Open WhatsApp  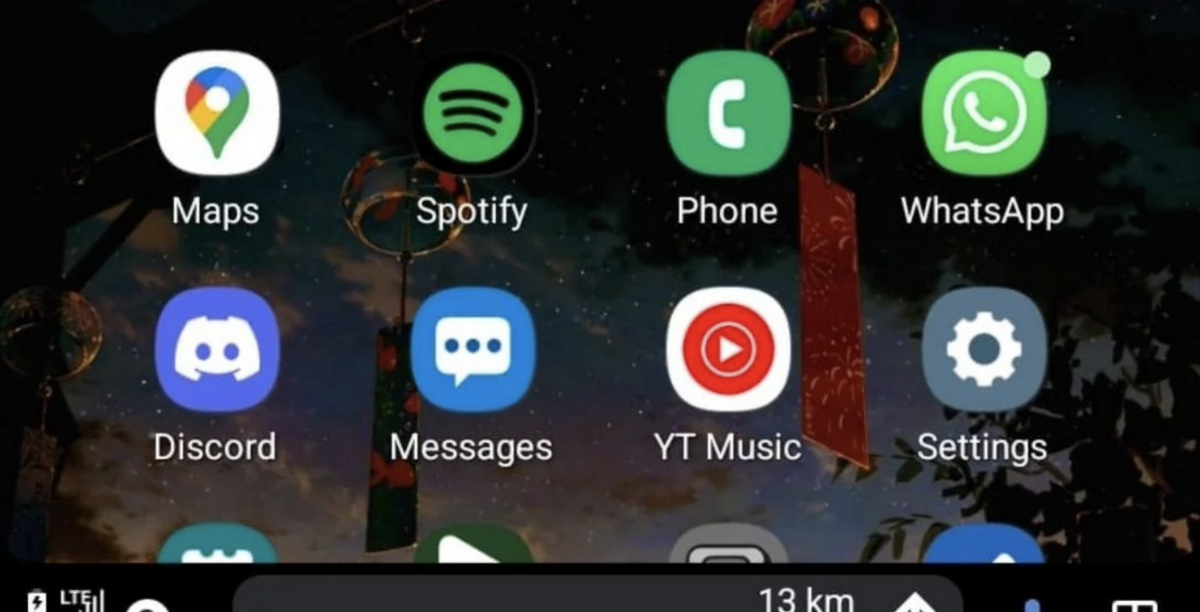point(984,113)
